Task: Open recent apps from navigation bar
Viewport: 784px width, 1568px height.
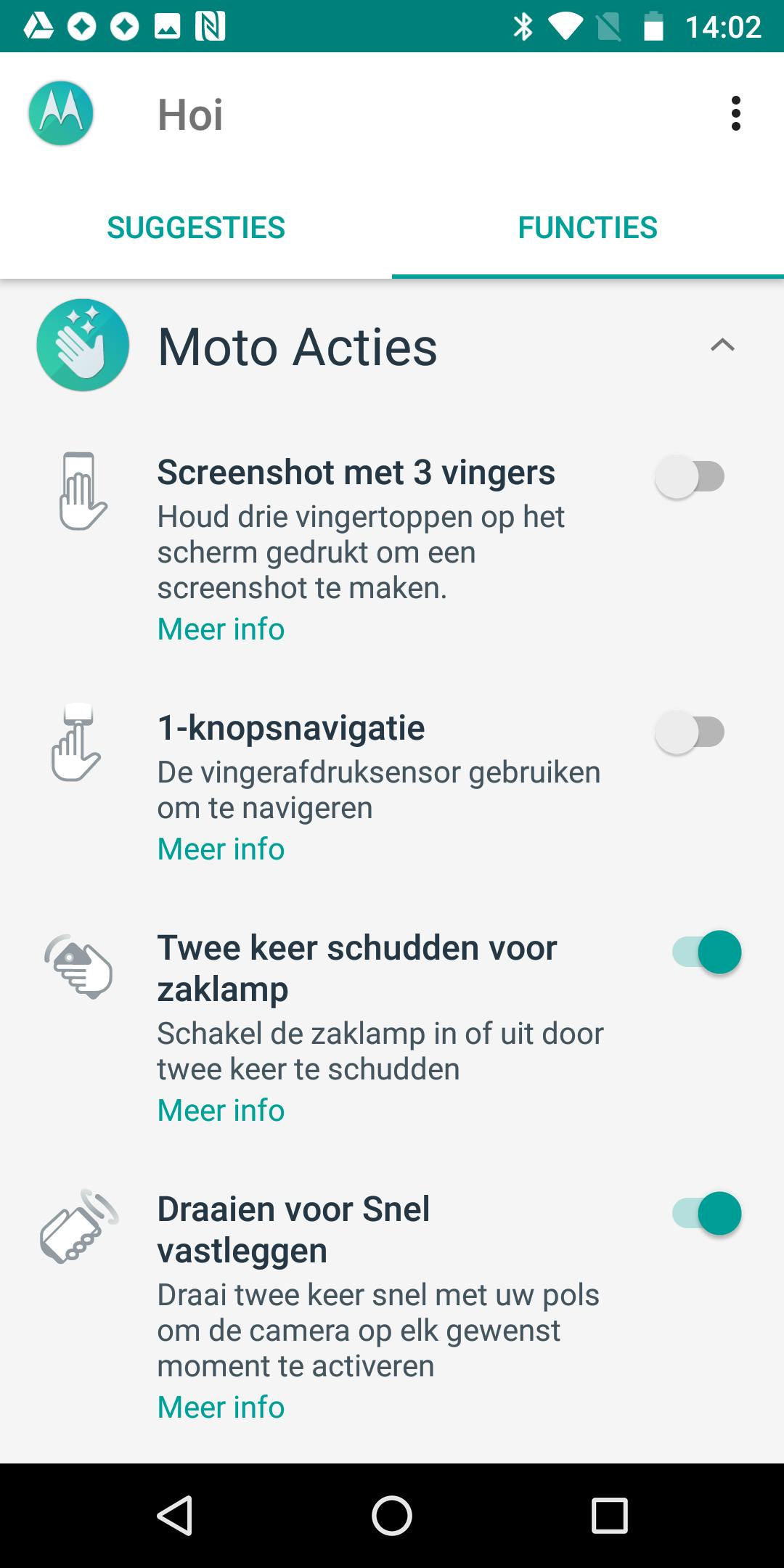Action: [x=609, y=1515]
